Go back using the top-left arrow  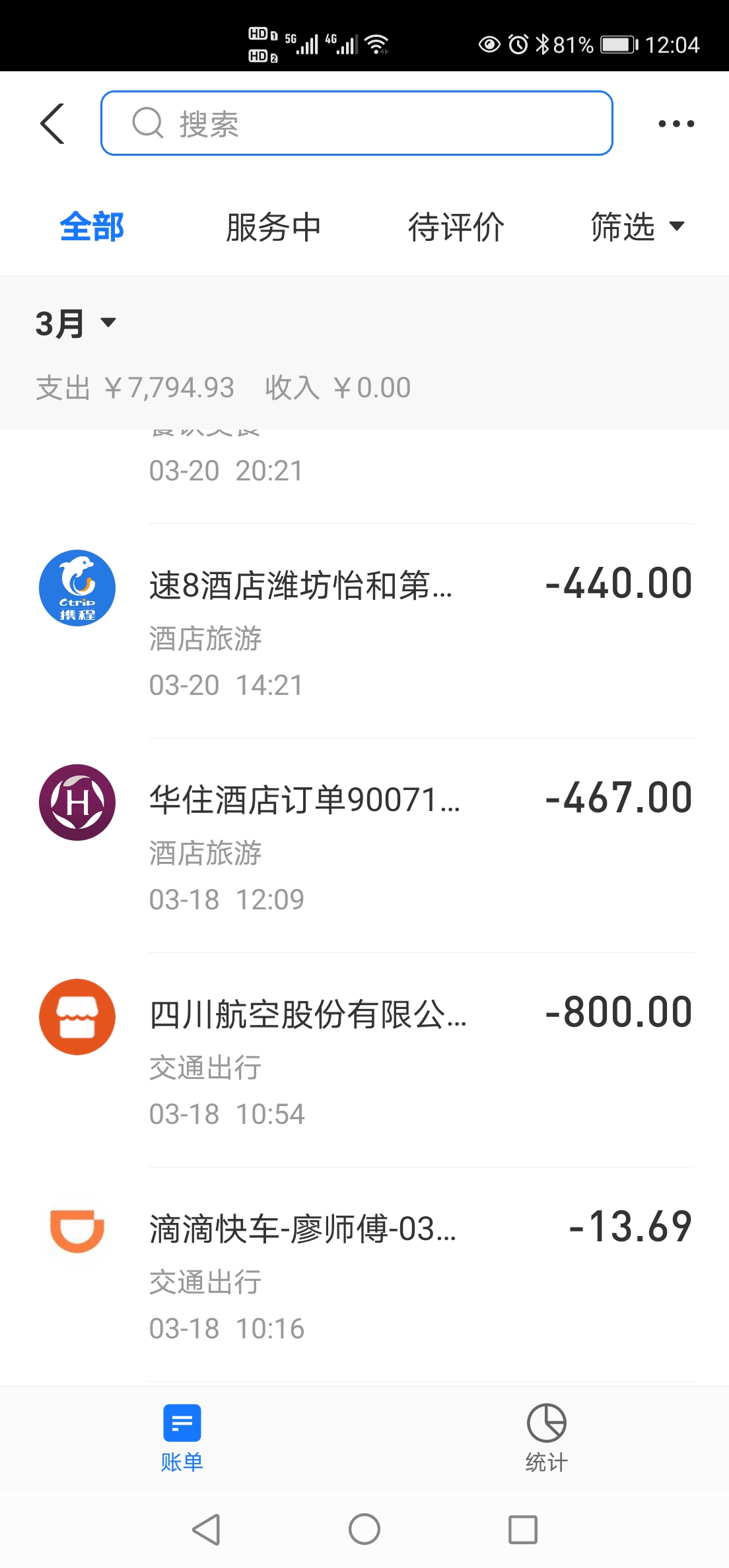(53, 123)
